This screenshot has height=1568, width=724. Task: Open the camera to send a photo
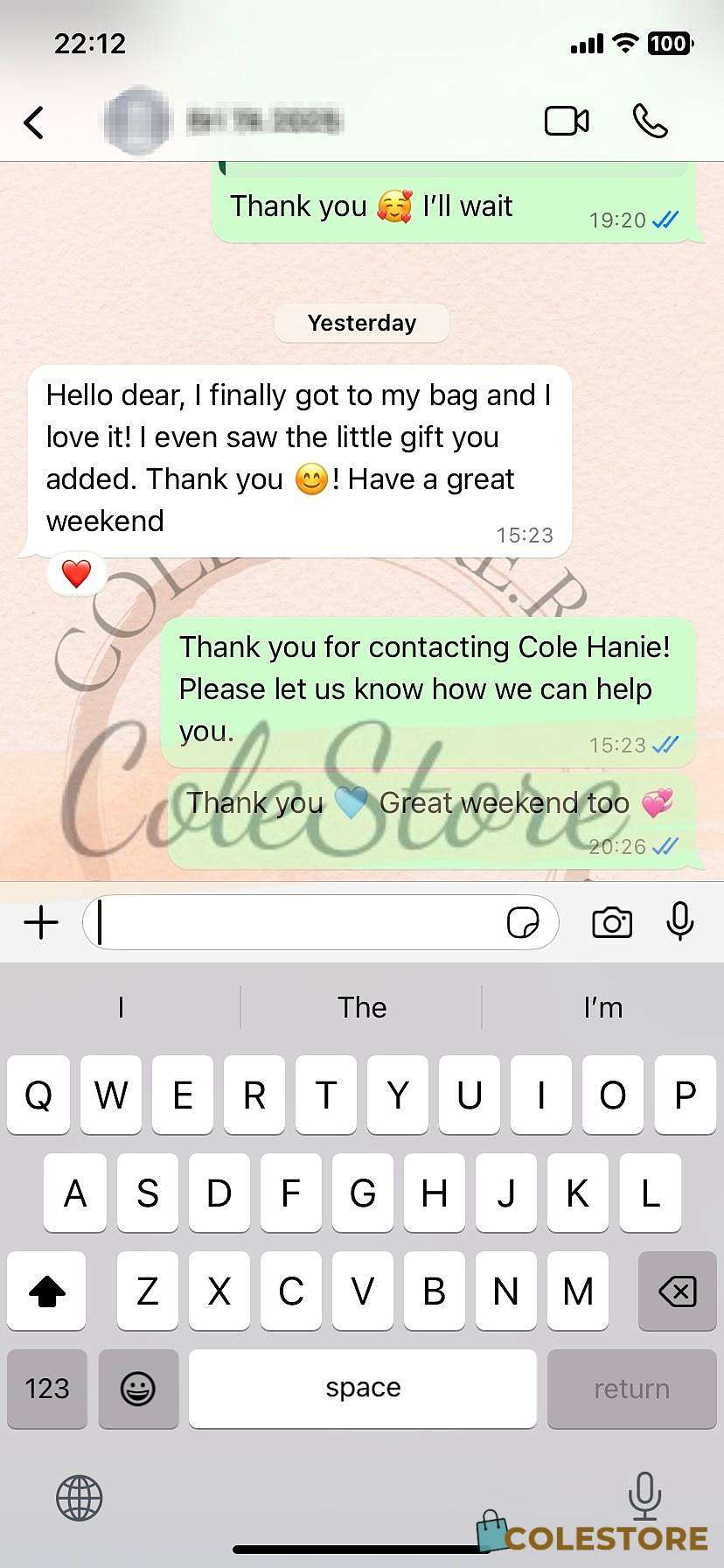(x=612, y=922)
